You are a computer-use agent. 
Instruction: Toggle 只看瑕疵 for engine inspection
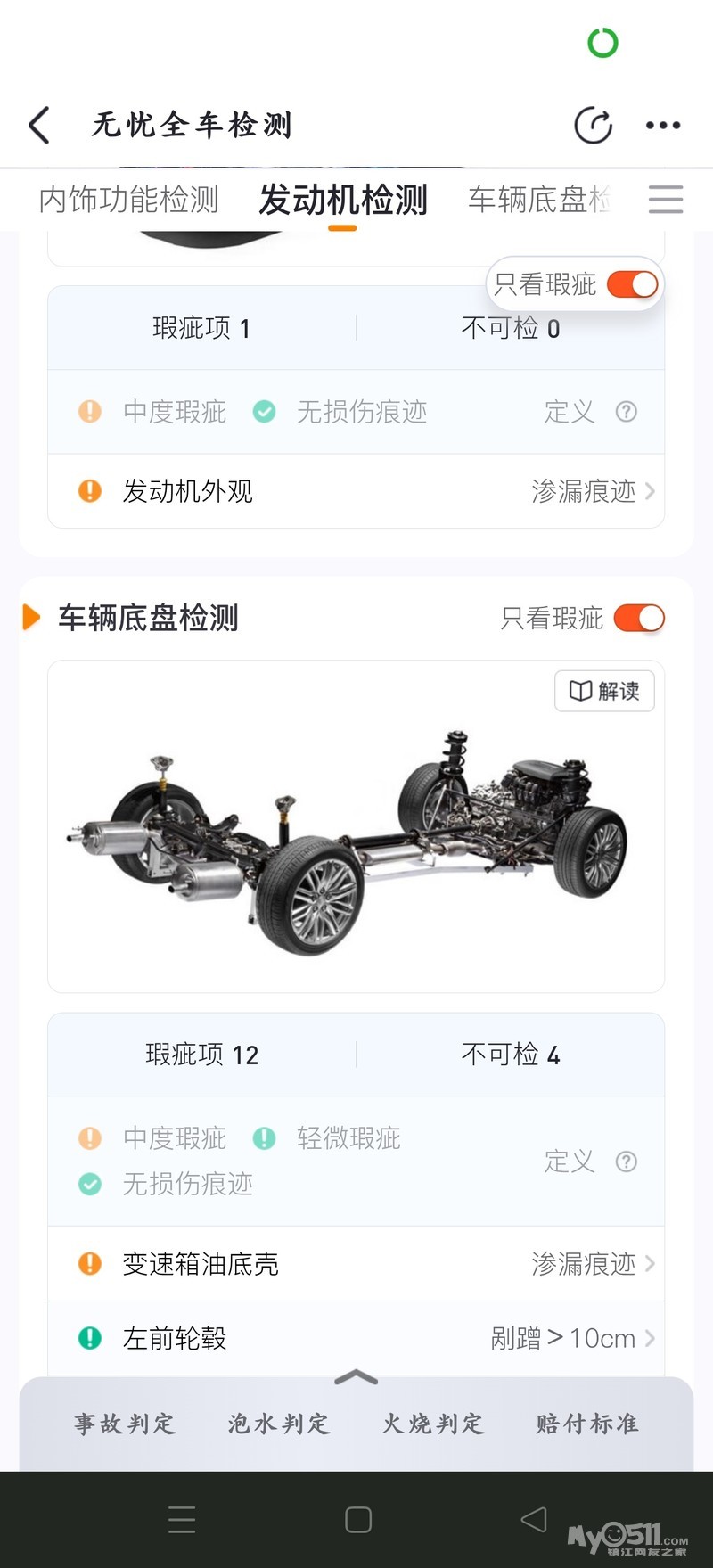[632, 284]
